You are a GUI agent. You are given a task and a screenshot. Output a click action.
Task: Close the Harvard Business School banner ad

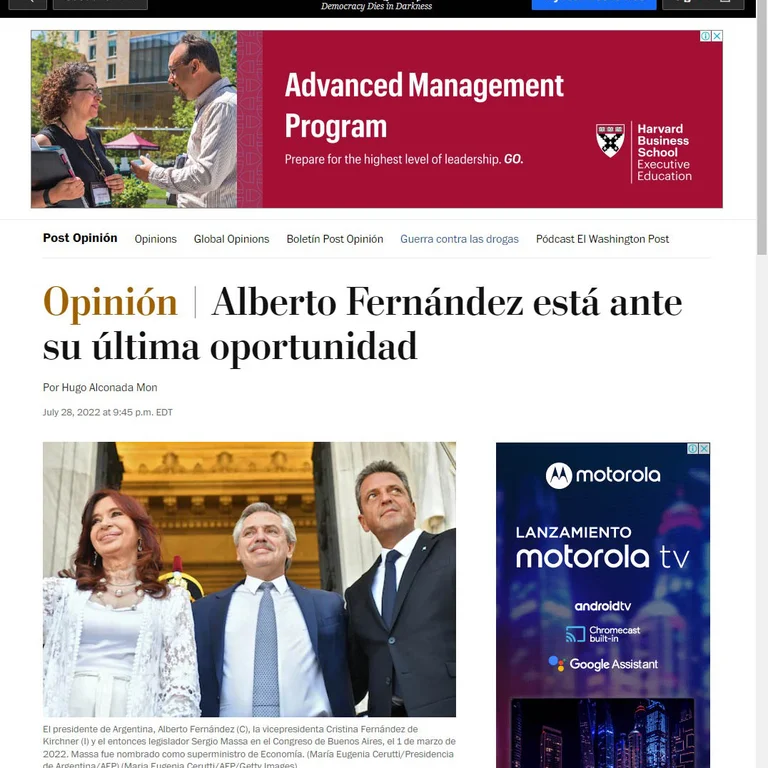tap(717, 36)
